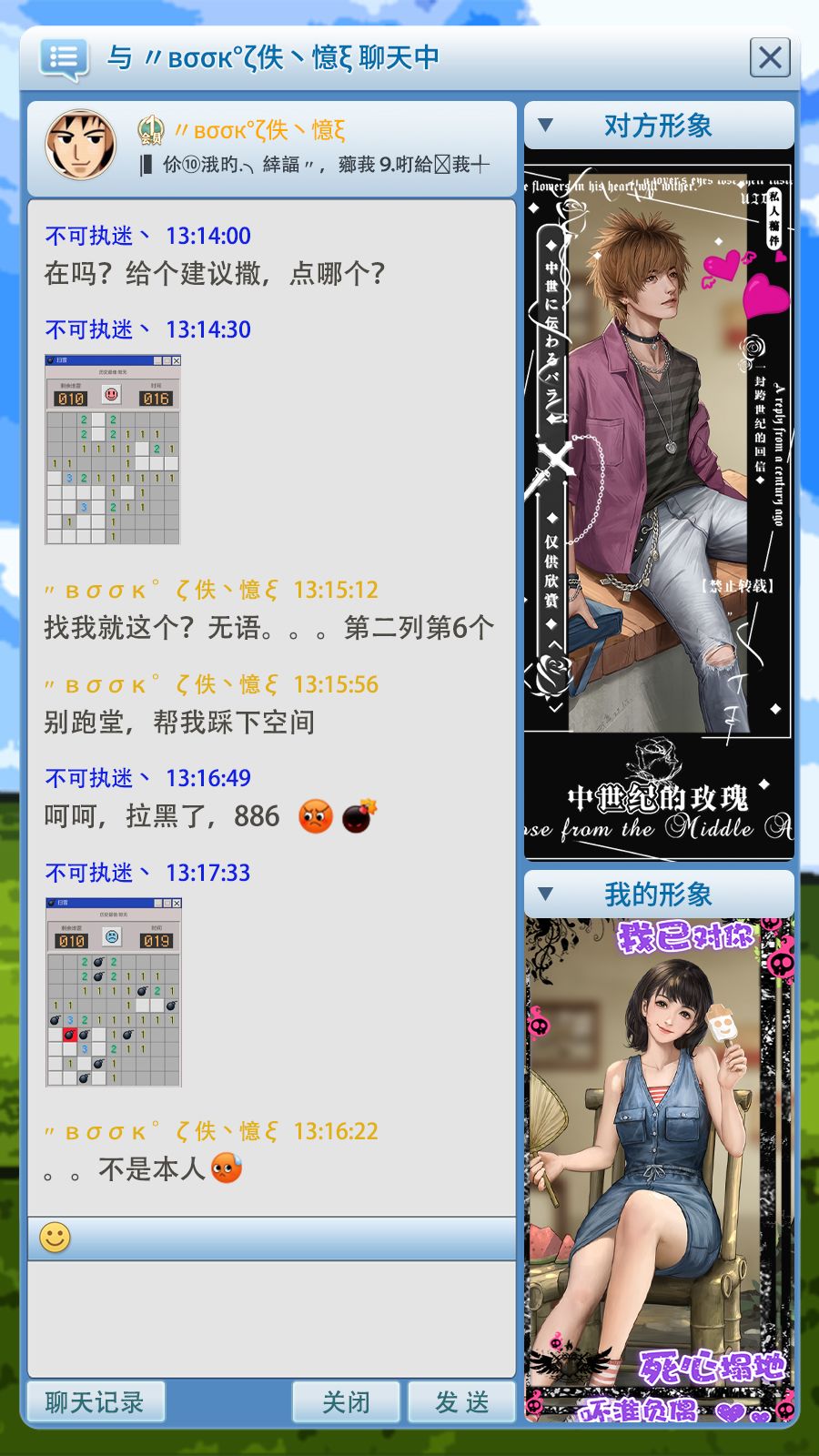Viewport: 819px width, 1456px height.
Task: Collapse the 对方形象 panel arrow
Action: click(x=545, y=123)
